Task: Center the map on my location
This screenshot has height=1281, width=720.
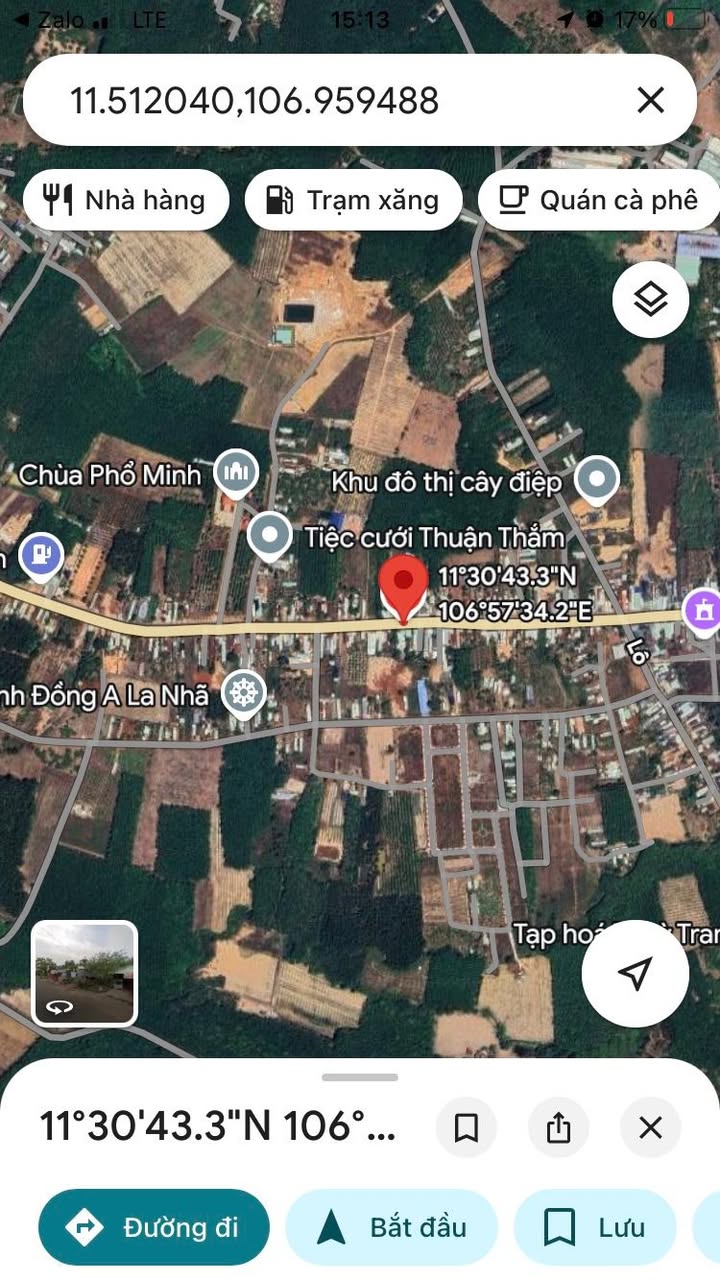Action: [635, 973]
